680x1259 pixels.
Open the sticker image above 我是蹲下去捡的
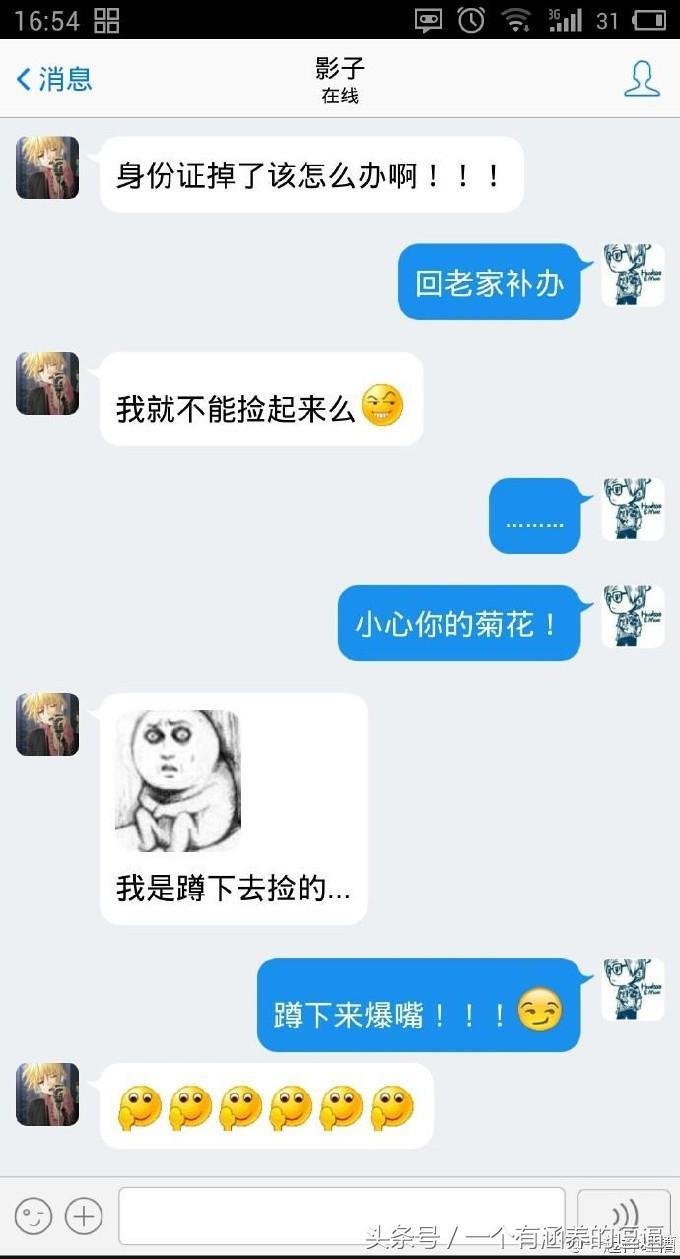(x=178, y=781)
